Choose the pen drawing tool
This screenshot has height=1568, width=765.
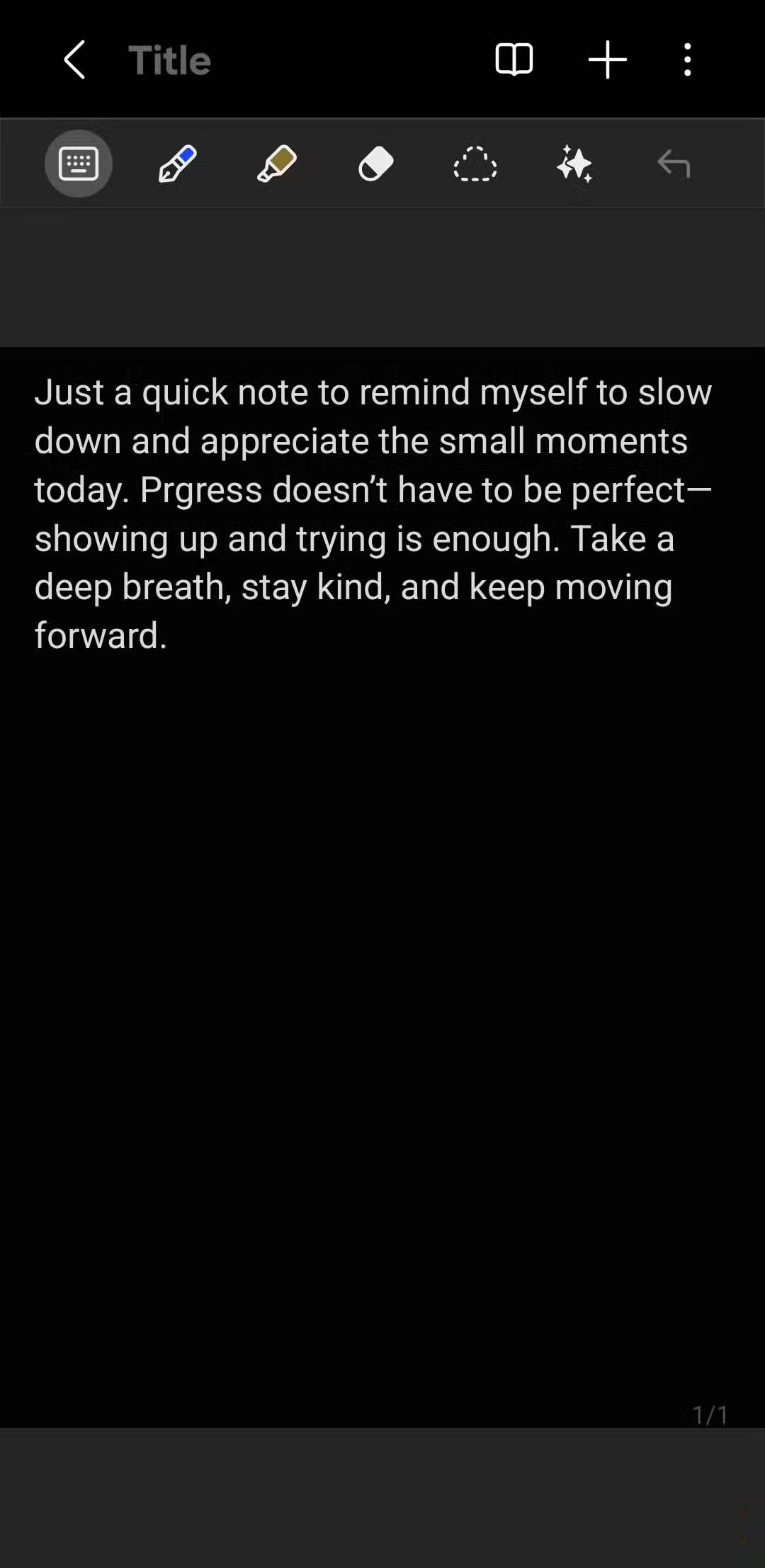[177, 164]
